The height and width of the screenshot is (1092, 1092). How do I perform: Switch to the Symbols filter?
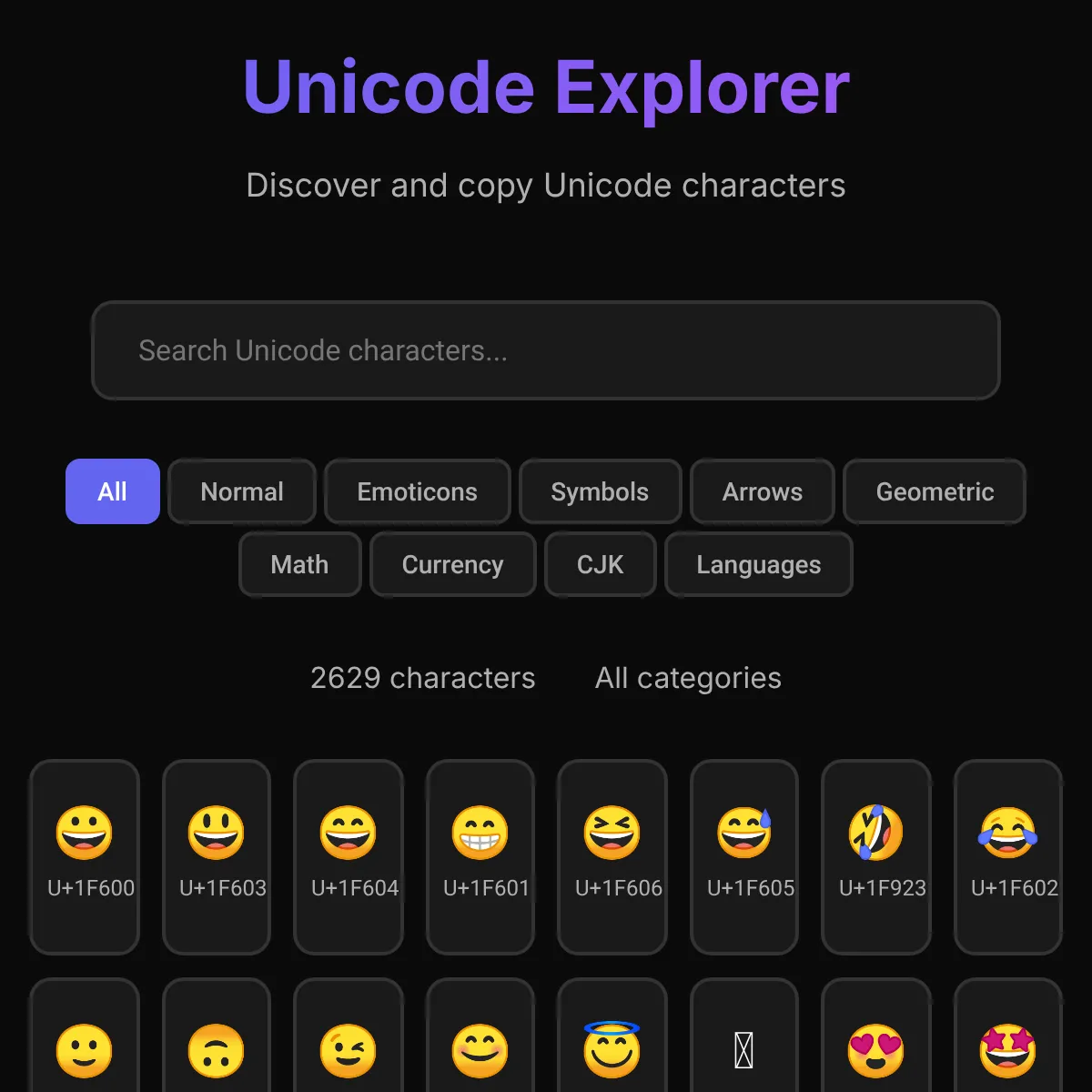[600, 491]
